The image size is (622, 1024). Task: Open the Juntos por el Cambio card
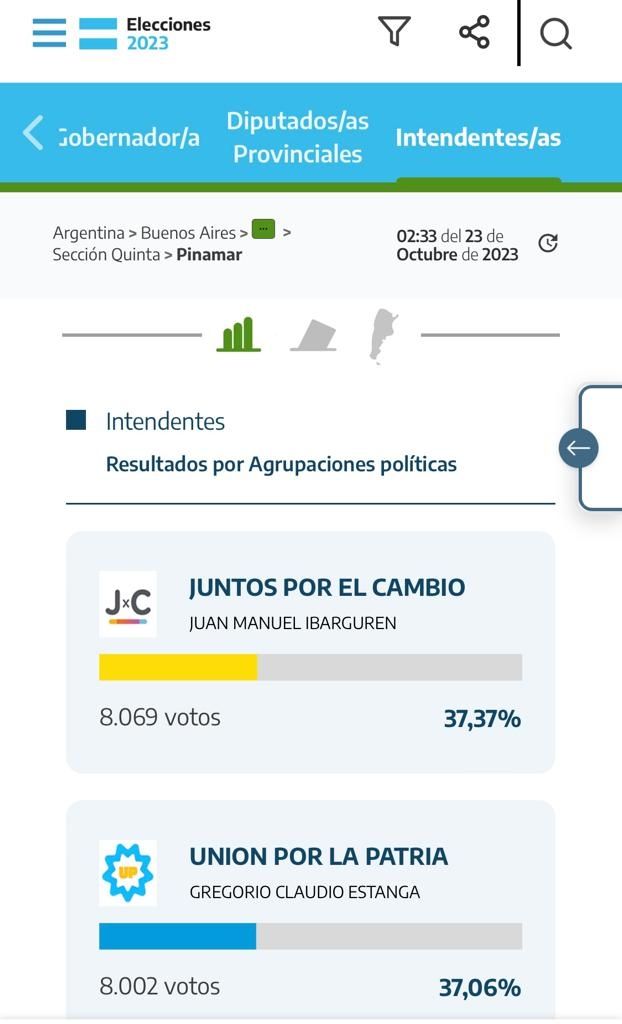click(310, 651)
